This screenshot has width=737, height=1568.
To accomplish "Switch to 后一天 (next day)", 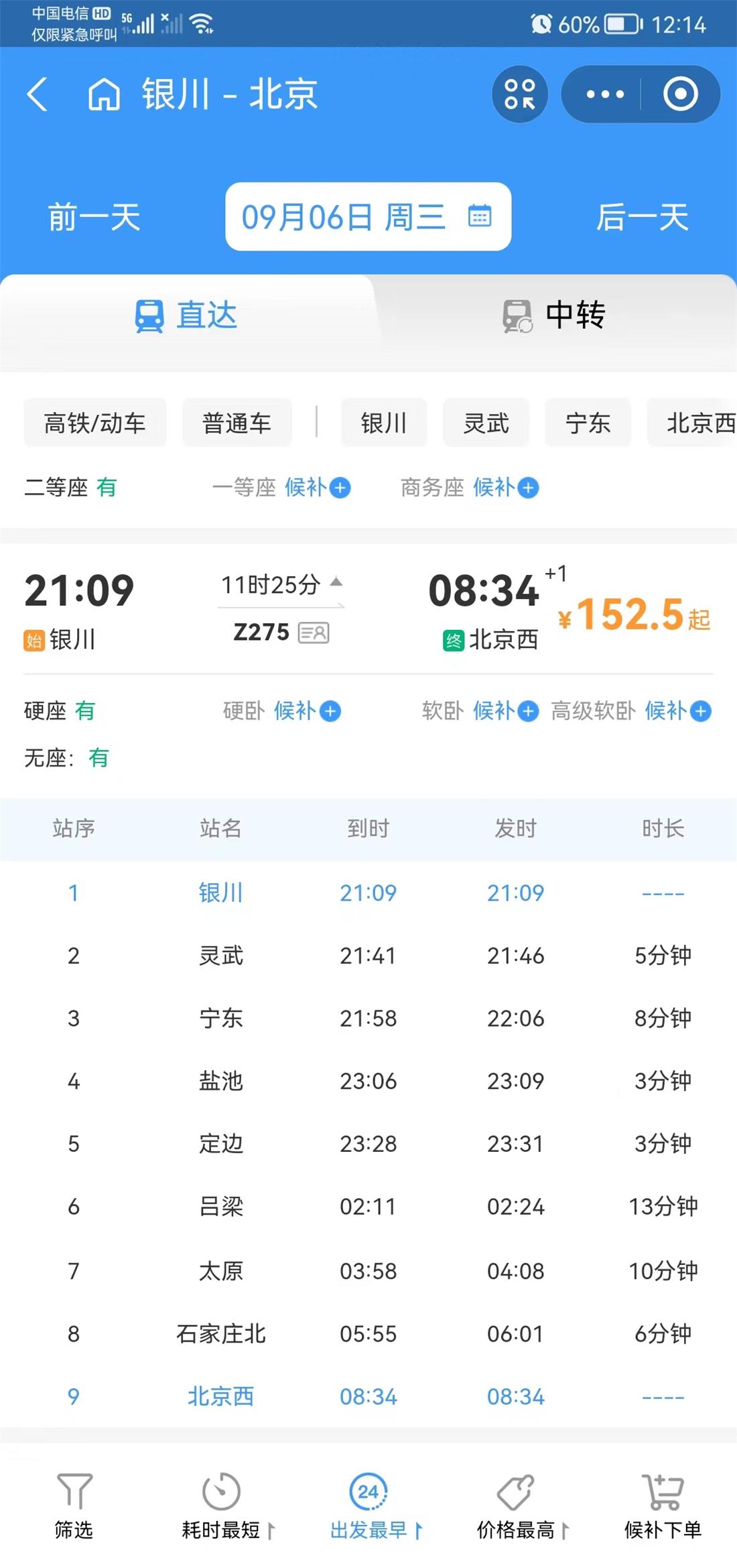I will pyautogui.click(x=643, y=217).
